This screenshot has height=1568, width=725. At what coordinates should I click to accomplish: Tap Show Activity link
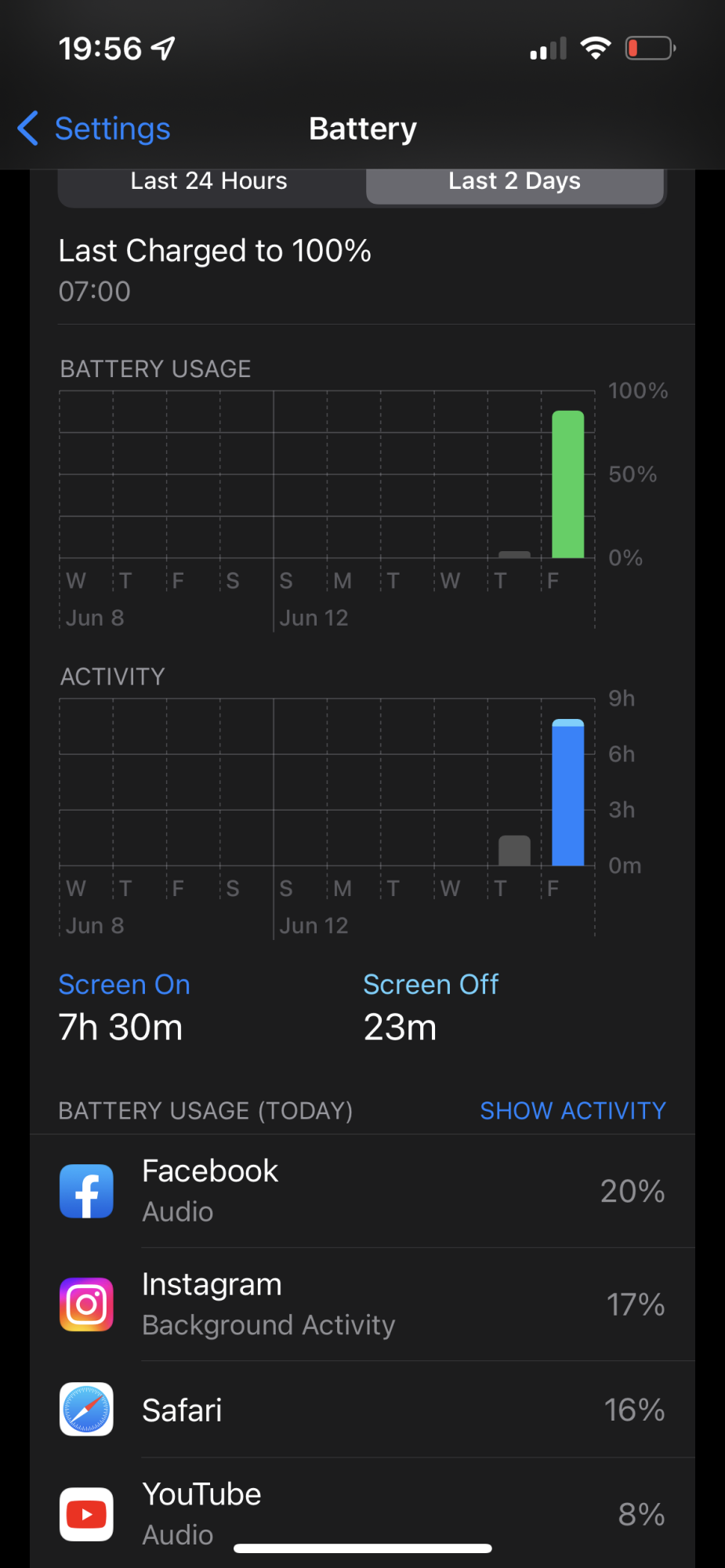point(572,1110)
